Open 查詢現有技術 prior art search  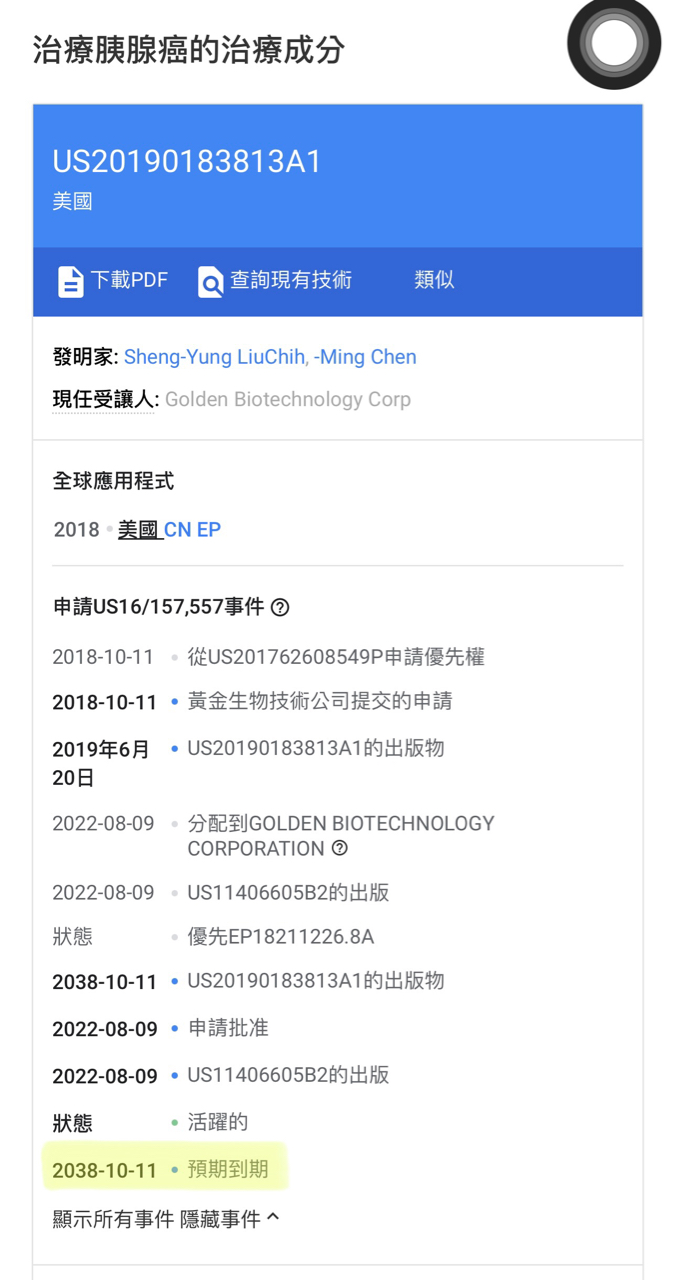275,281
